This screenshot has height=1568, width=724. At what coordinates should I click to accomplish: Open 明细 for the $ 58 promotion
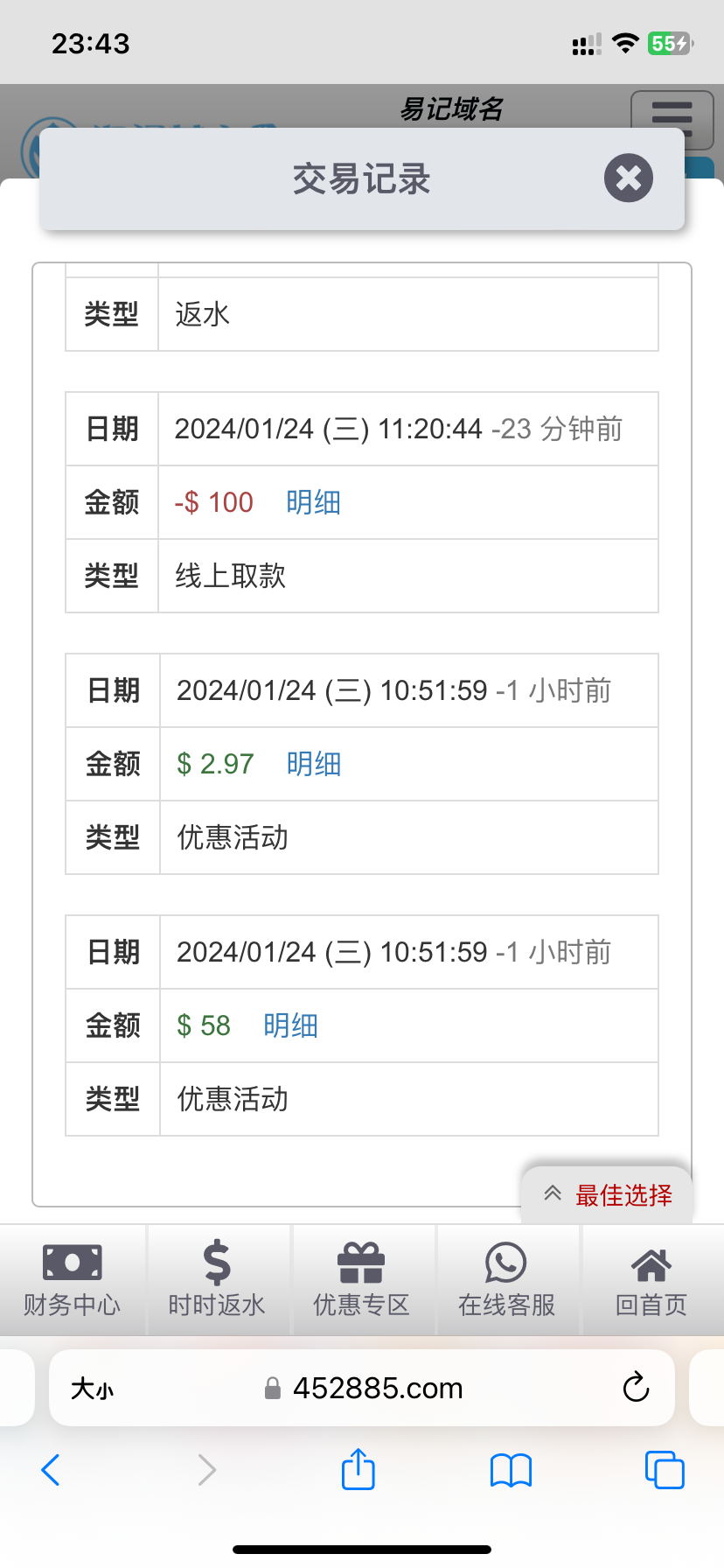[290, 1025]
